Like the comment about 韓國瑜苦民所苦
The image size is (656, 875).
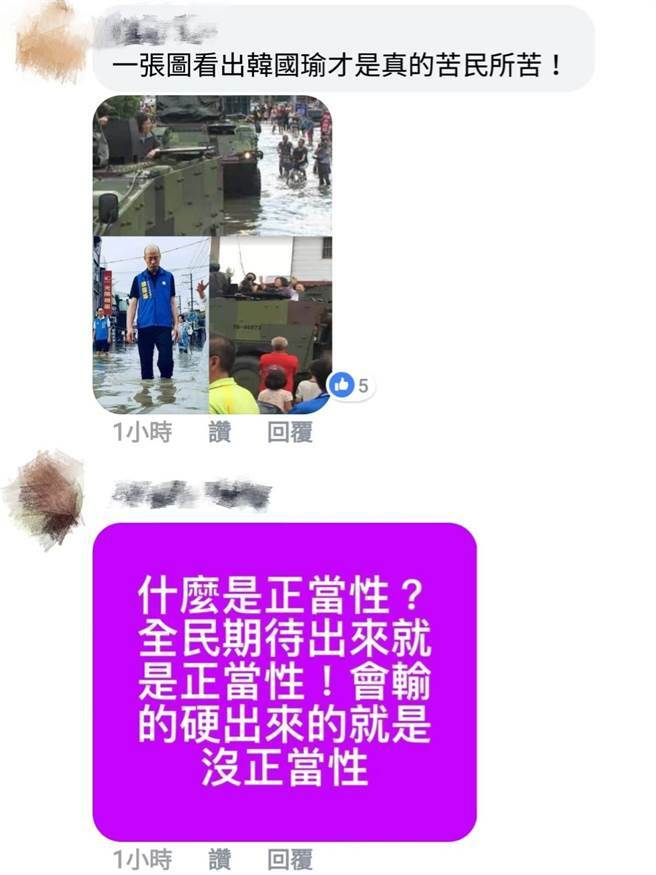(218, 433)
